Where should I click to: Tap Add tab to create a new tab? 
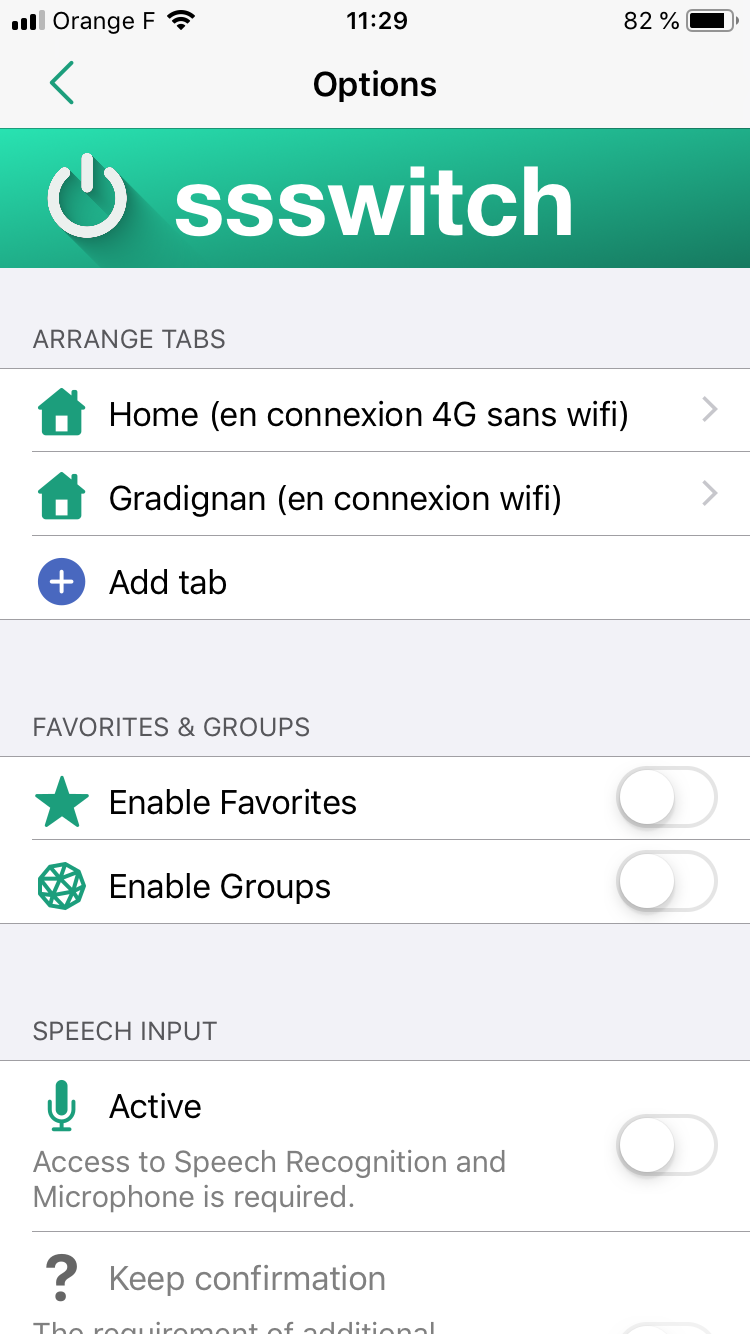[167, 581]
